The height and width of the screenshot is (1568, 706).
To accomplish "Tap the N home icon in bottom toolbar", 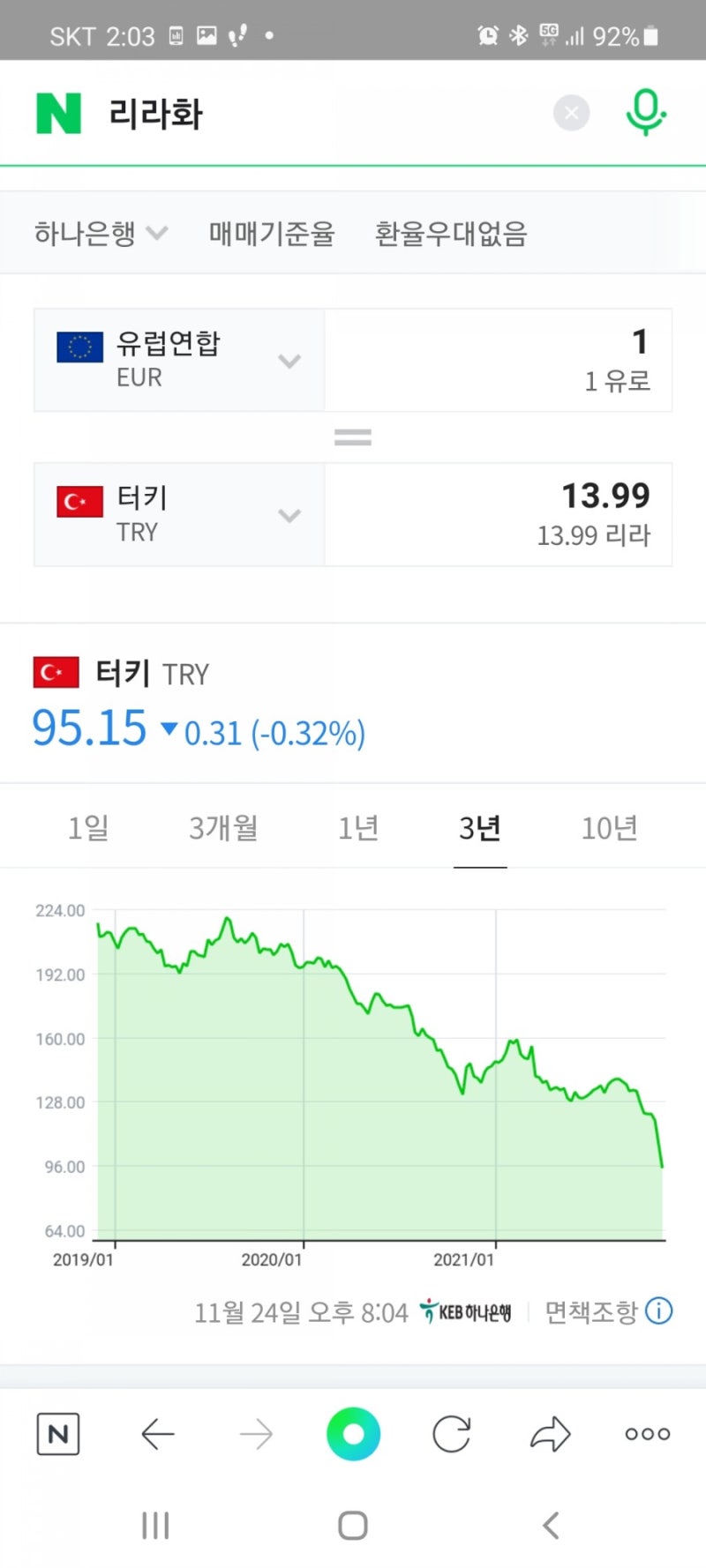I will coord(56,1434).
